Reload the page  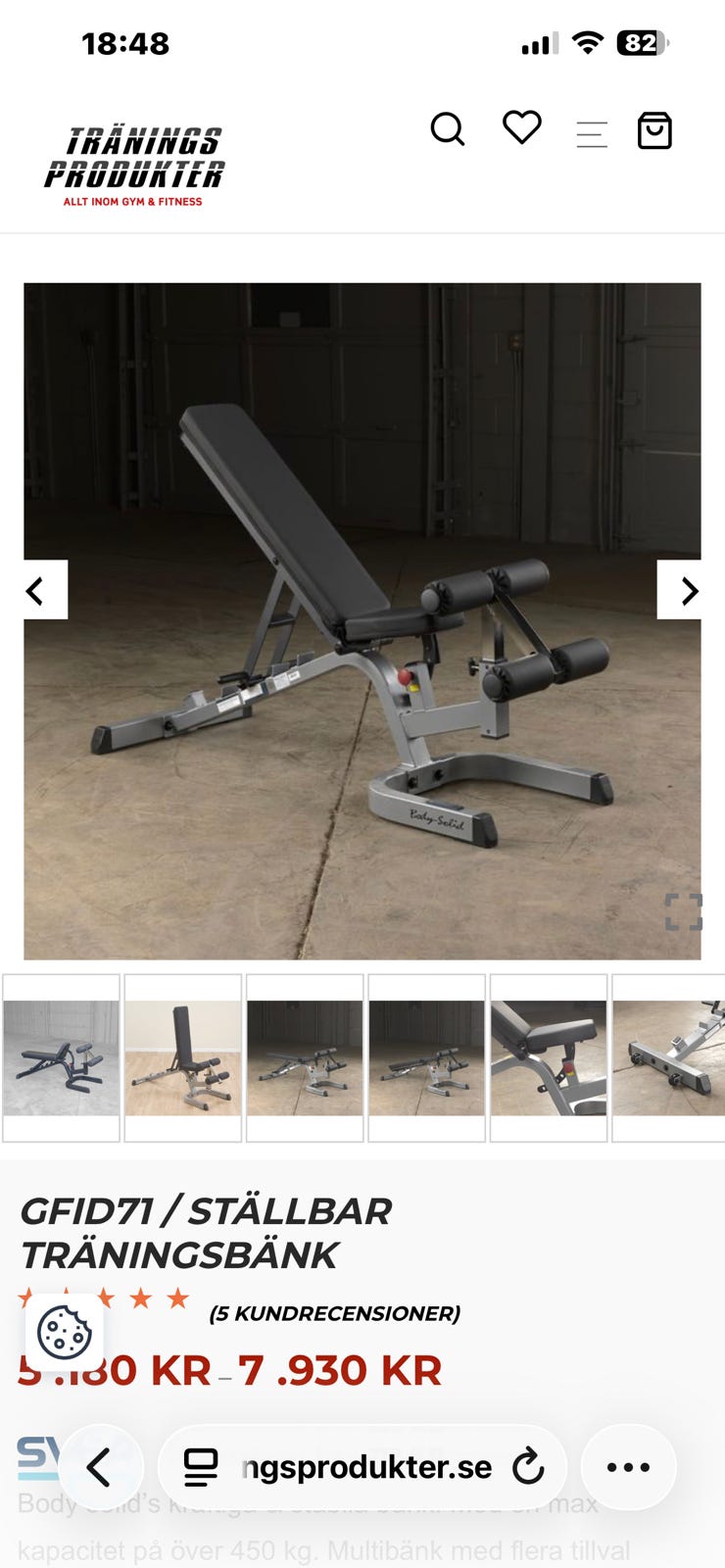(528, 1467)
